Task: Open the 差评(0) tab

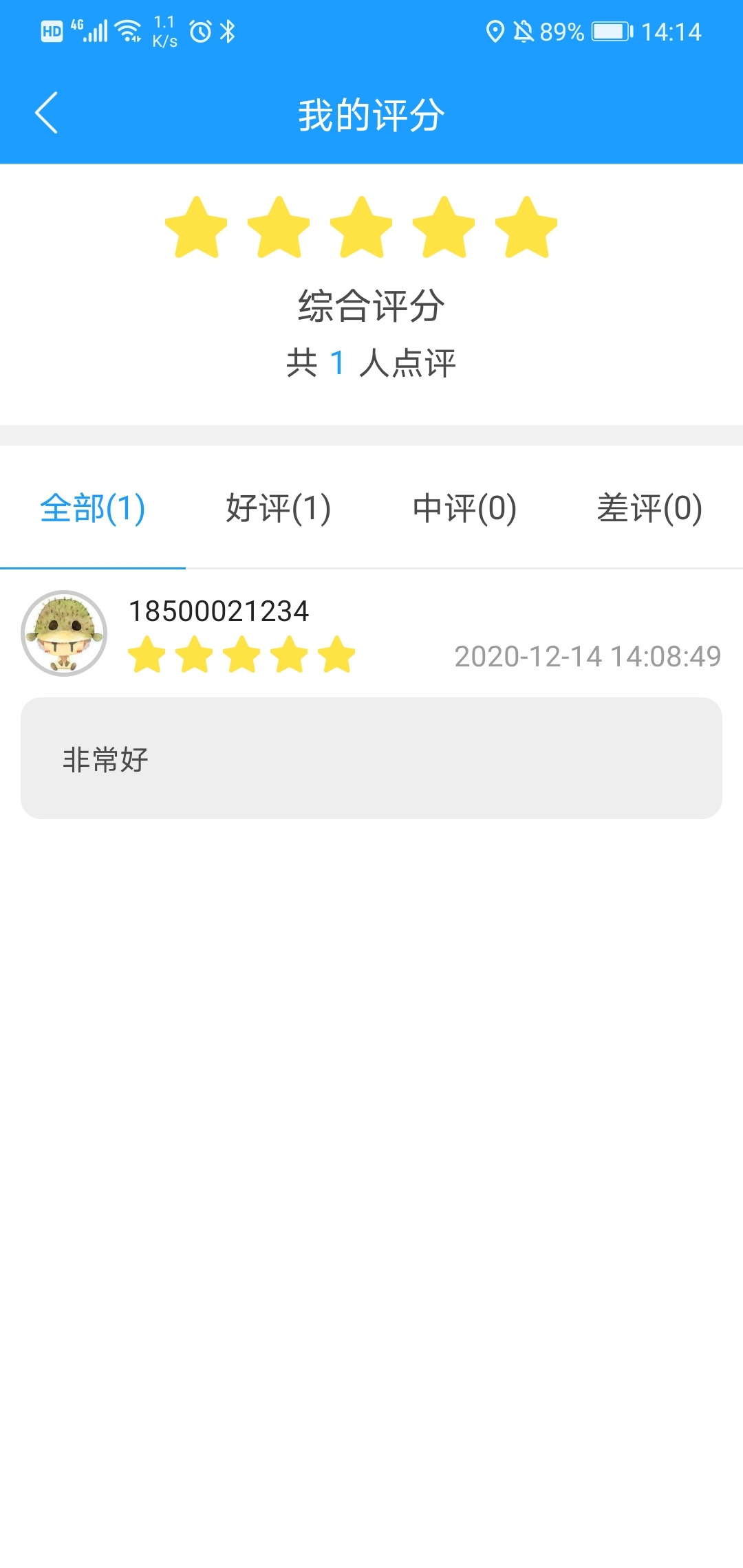Action: pos(649,509)
